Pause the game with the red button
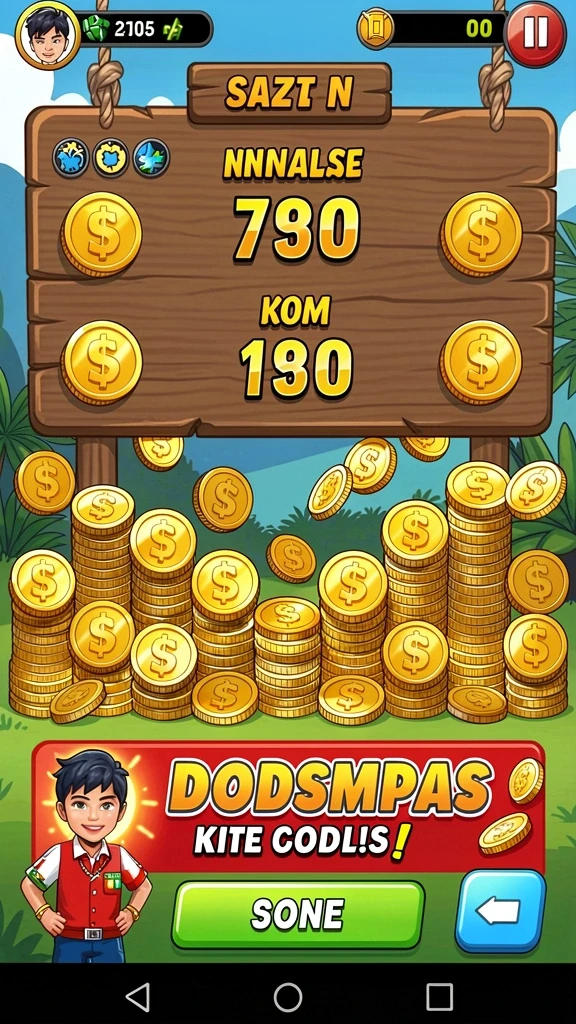This screenshot has height=1024, width=576. click(535, 33)
